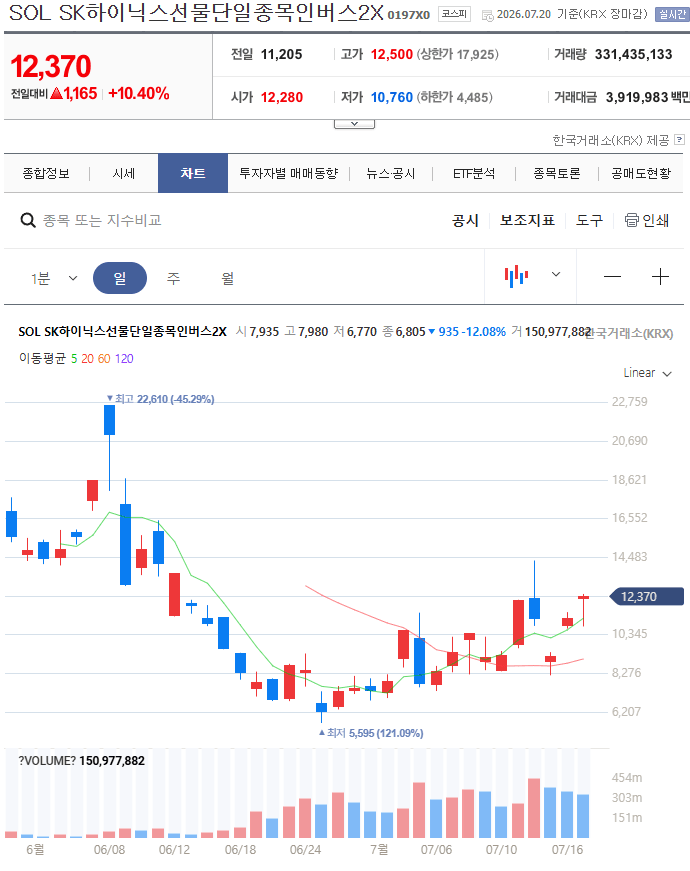Screen dimensions: 690x871
Task: Open the candlestick chart type dropdown
Action: tap(532, 275)
